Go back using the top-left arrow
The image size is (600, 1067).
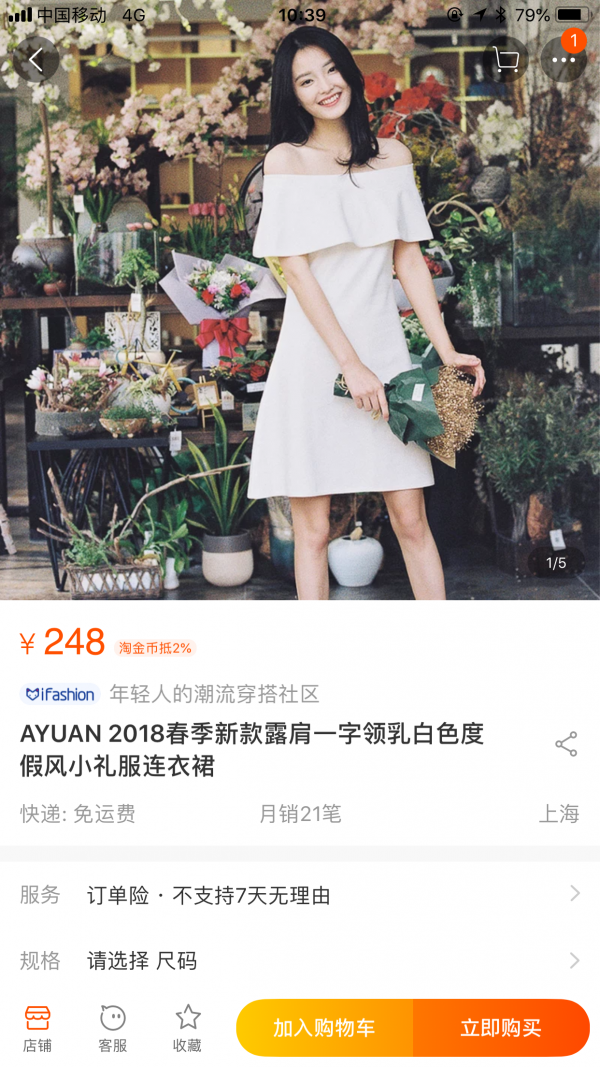[x=35, y=59]
